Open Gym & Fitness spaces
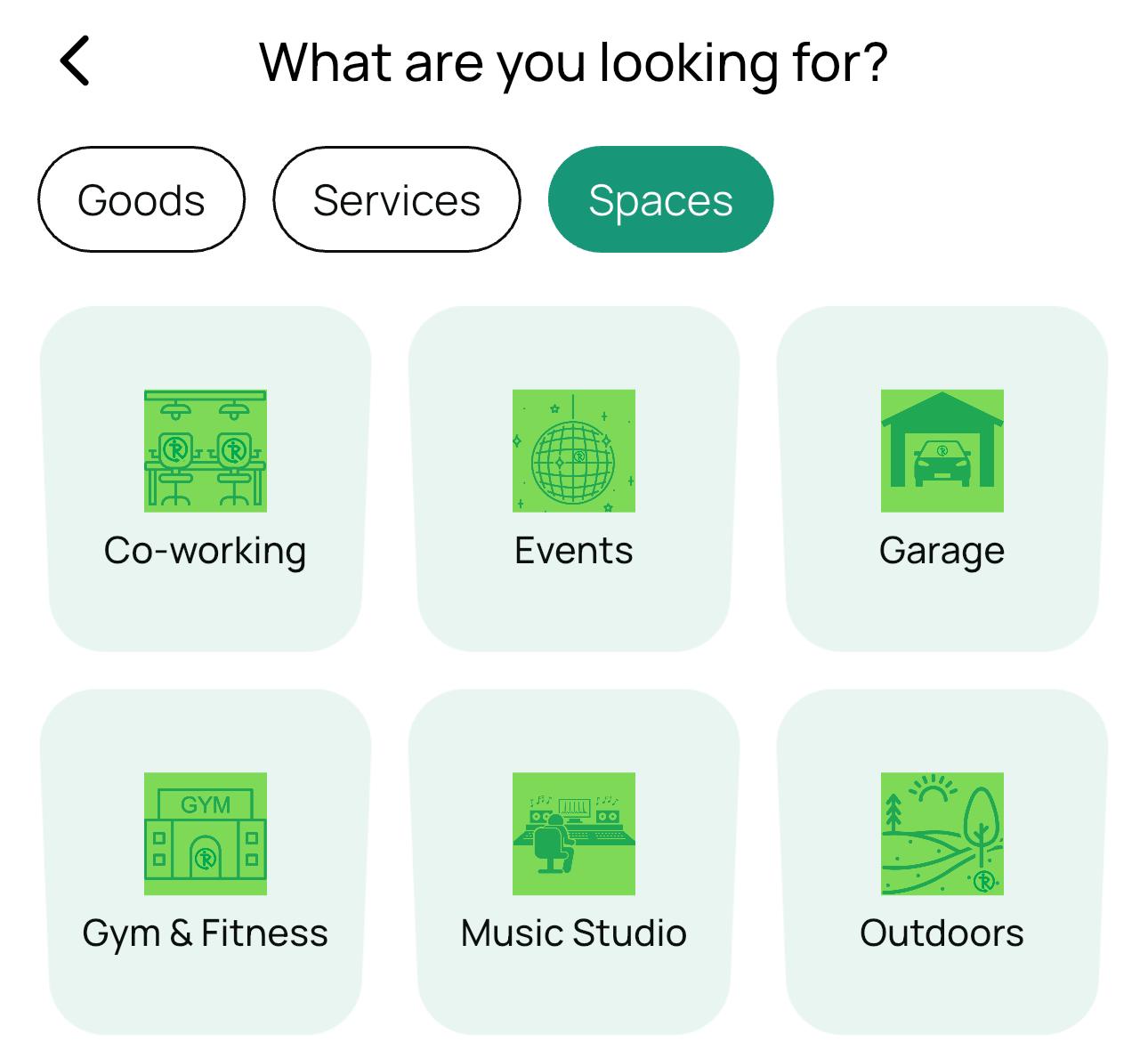Viewport: 1148px width, 1058px height. click(x=206, y=861)
